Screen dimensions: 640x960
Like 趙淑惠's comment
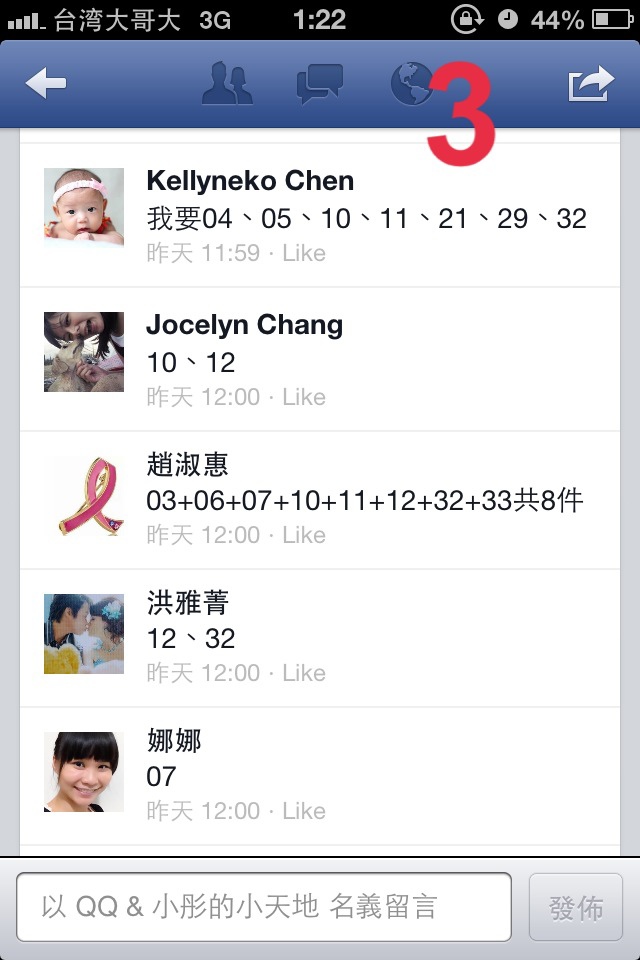click(304, 536)
